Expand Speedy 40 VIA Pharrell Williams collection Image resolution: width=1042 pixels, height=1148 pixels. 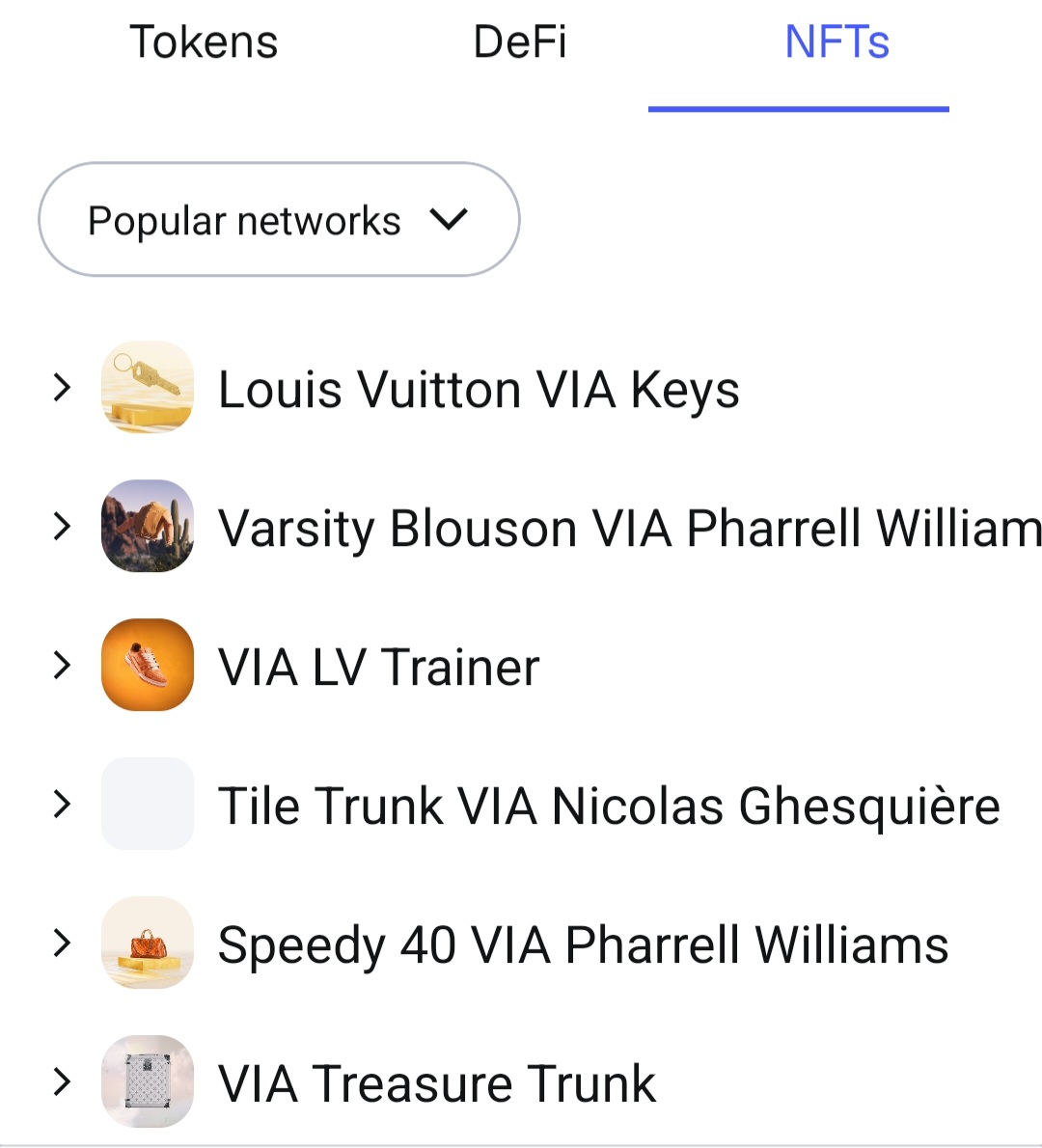point(63,943)
